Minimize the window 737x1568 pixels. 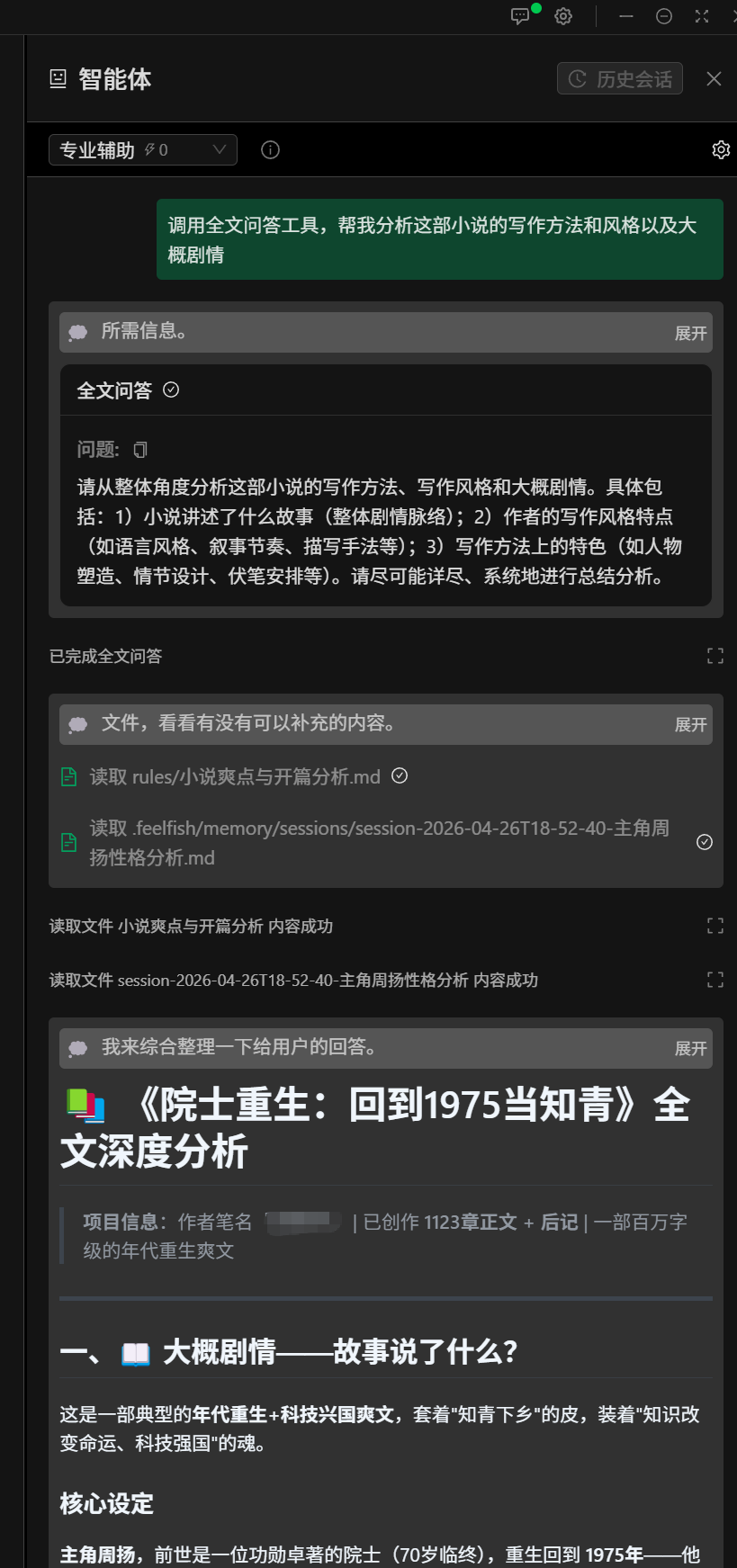point(626,16)
